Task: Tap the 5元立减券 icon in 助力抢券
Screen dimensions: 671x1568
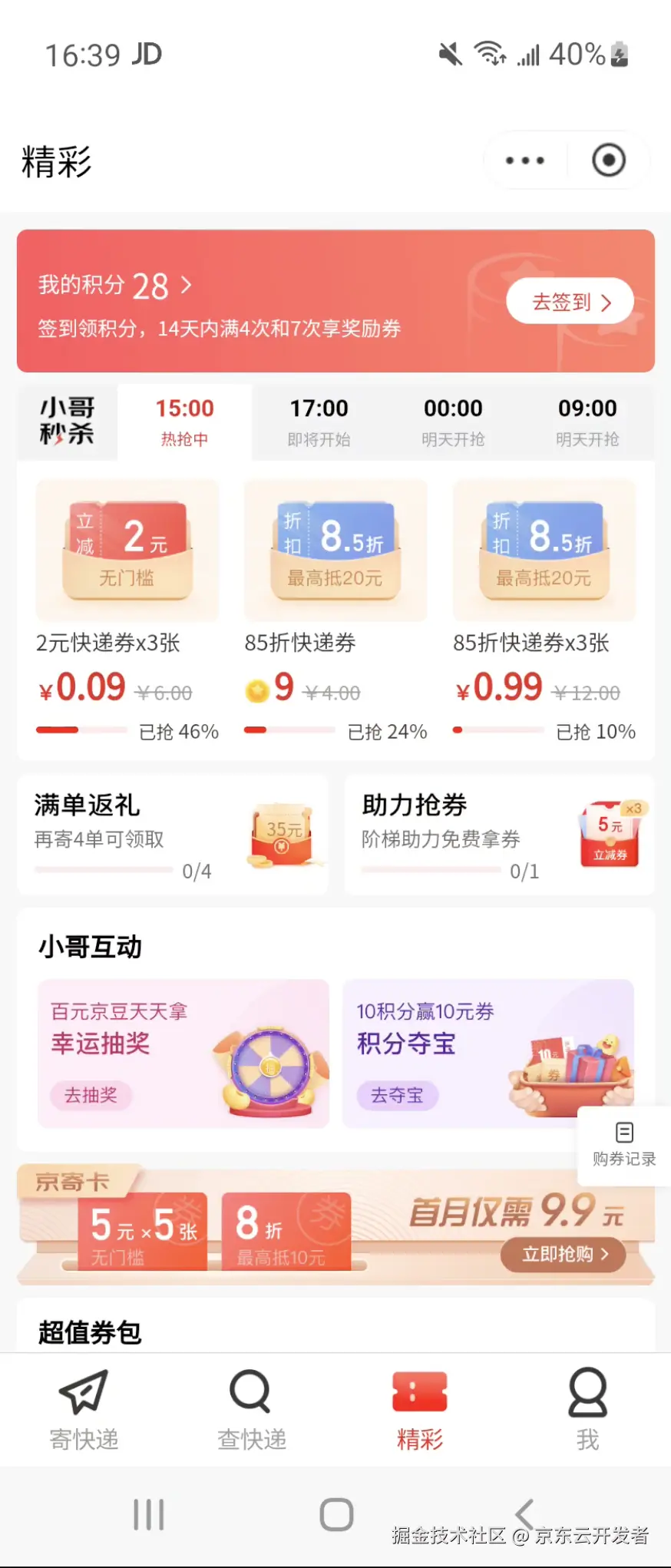Action: click(x=610, y=833)
